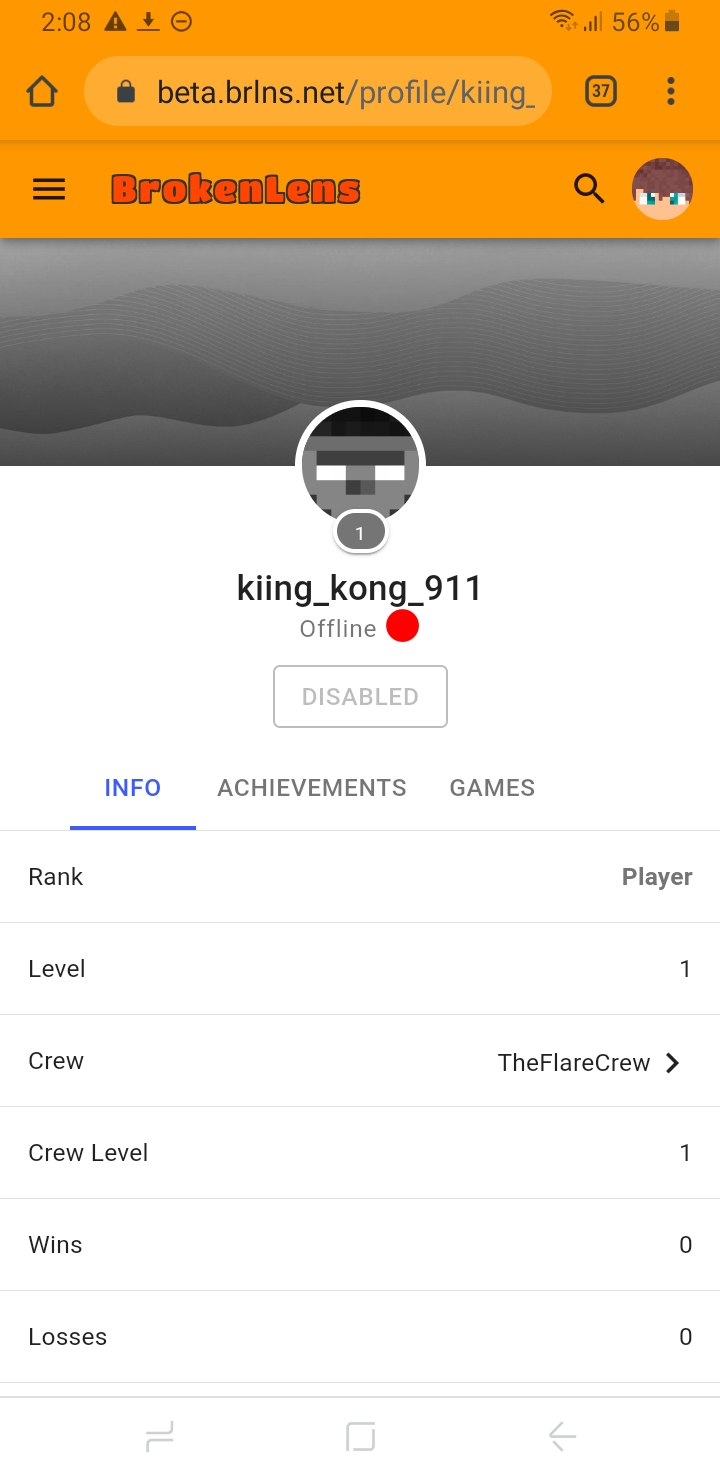The height and width of the screenshot is (1480, 720).
Task: Tap the BrokenLens logo to go home
Action: (x=236, y=189)
